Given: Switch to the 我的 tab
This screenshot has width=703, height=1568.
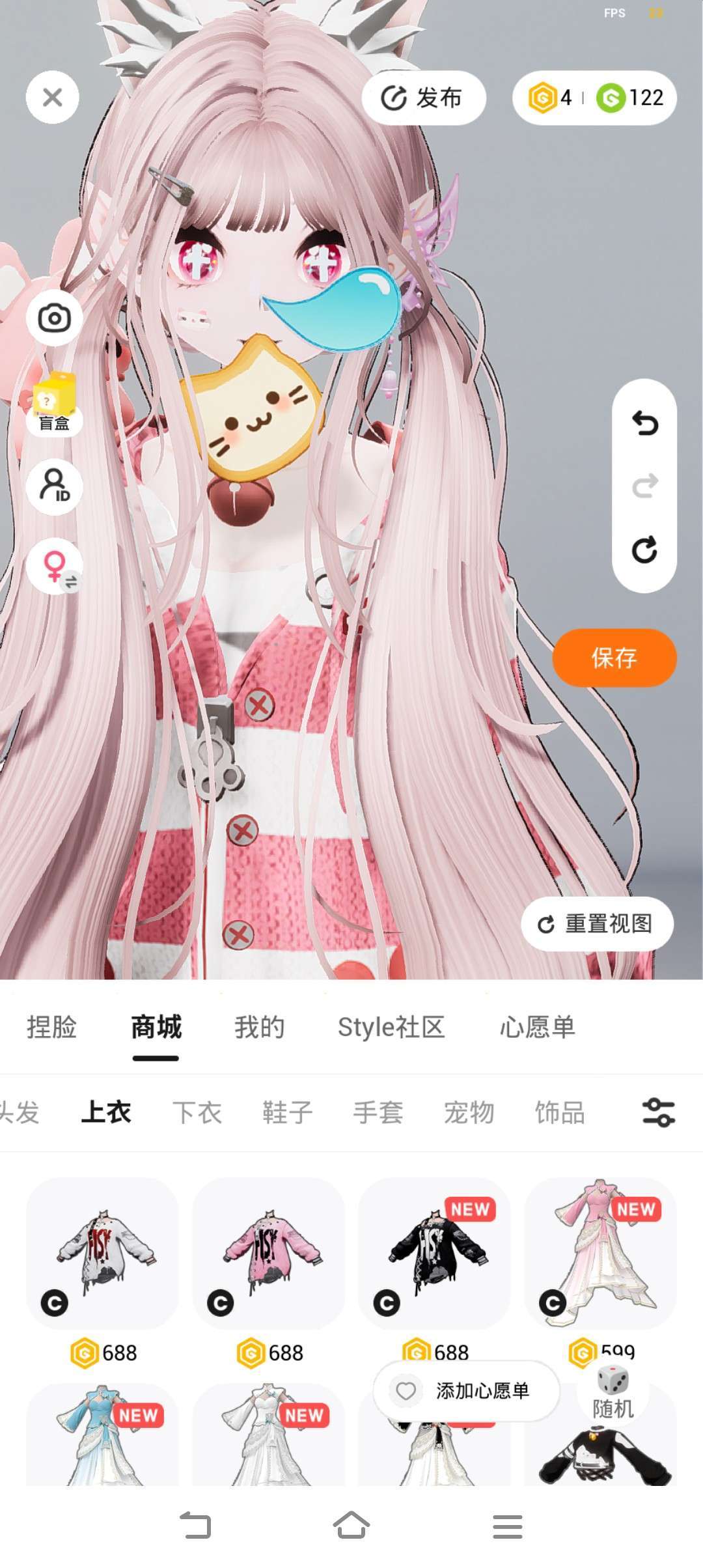Looking at the screenshot, I should coord(260,1028).
